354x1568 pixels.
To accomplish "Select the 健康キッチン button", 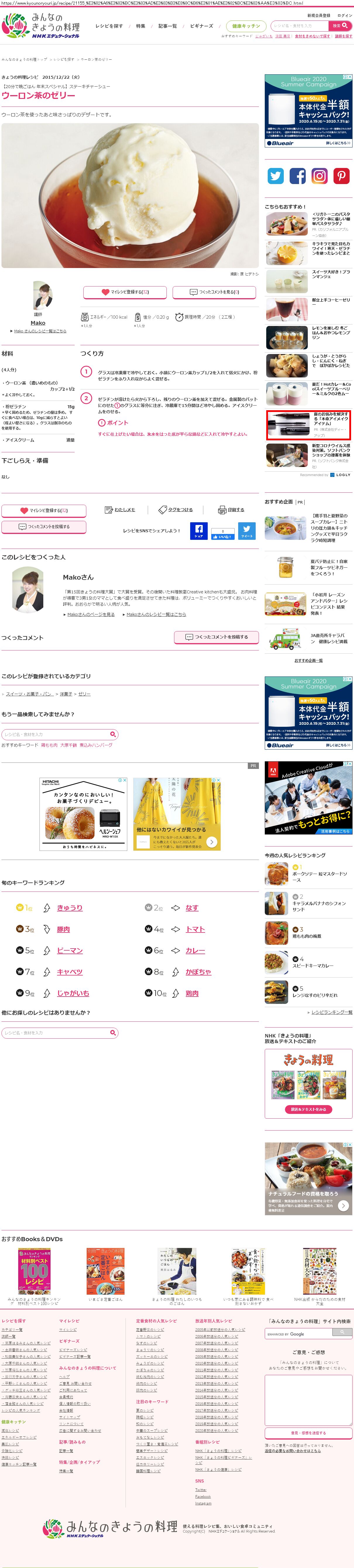I will click(x=246, y=26).
